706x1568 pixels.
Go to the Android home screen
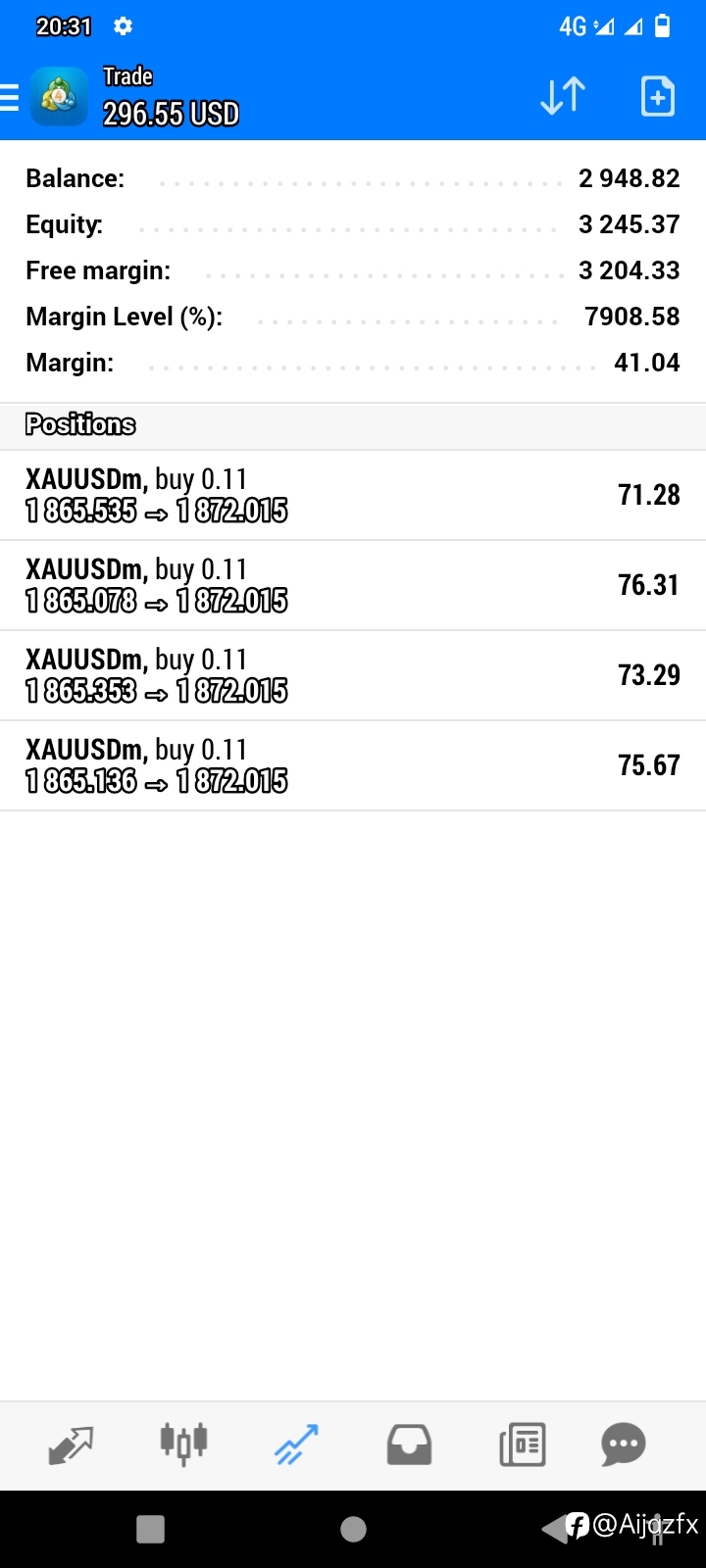353,1529
